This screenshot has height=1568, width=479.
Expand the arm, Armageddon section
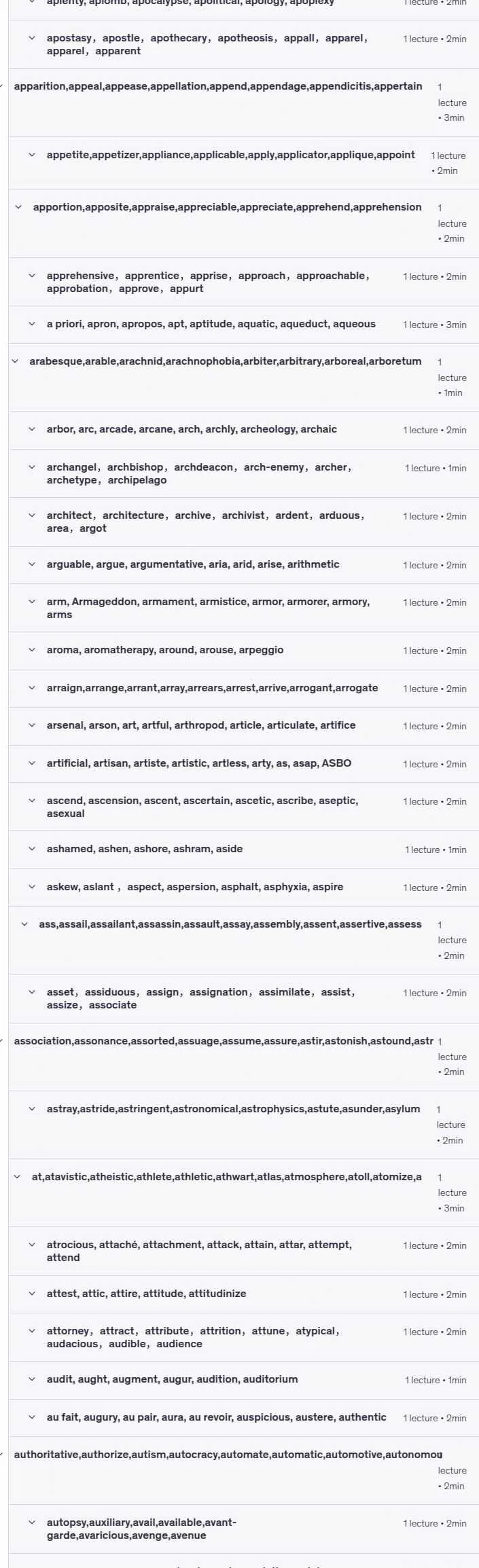tap(244, 608)
